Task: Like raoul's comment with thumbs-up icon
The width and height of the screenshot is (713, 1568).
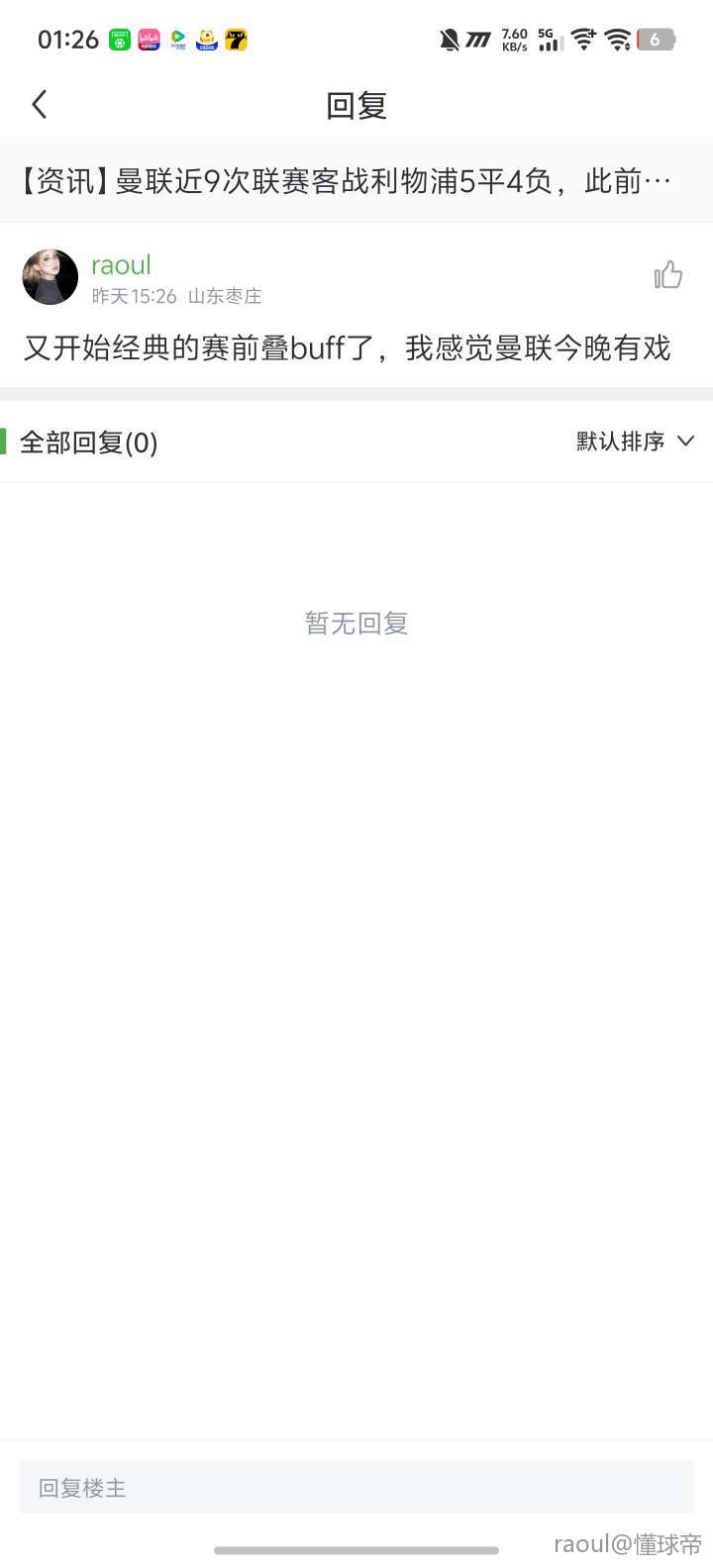Action: (x=668, y=275)
